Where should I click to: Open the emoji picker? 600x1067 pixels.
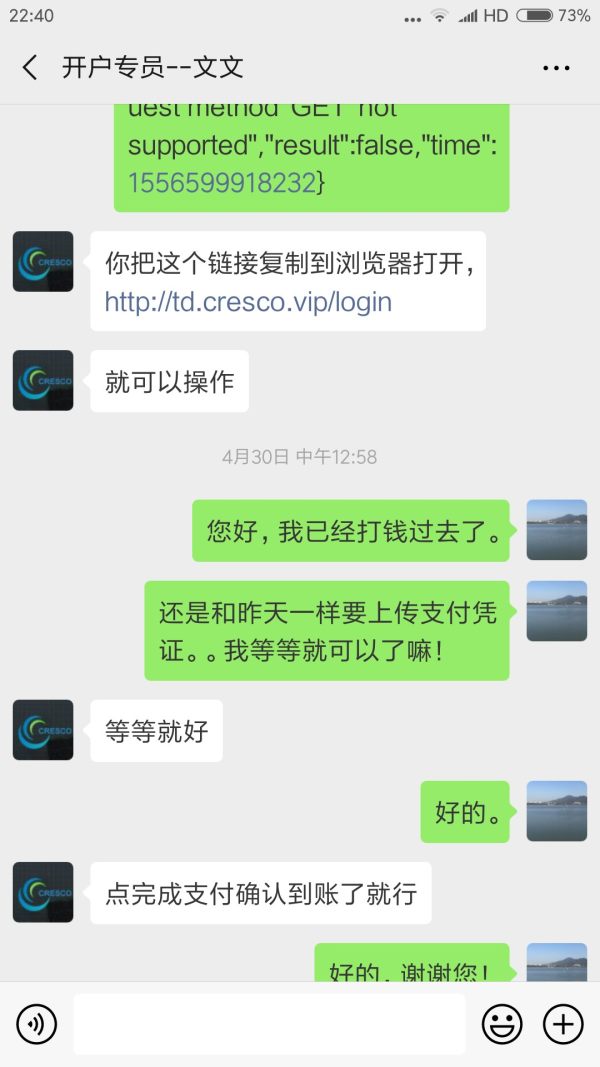click(x=502, y=1024)
